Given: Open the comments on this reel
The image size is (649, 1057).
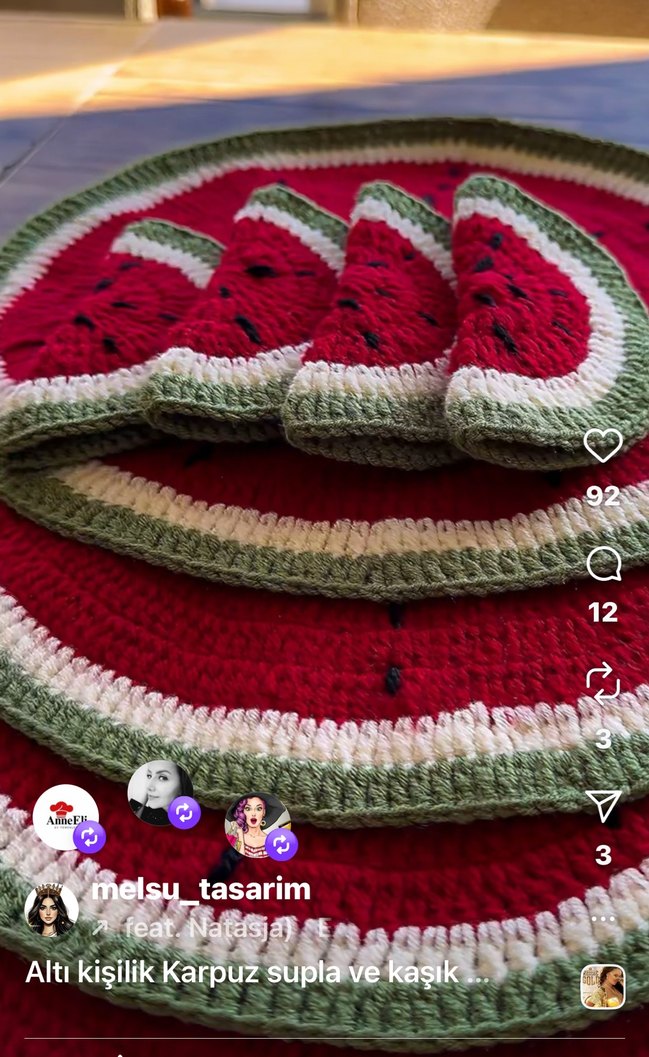Looking at the screenshot, I should (x=603, y=565).
